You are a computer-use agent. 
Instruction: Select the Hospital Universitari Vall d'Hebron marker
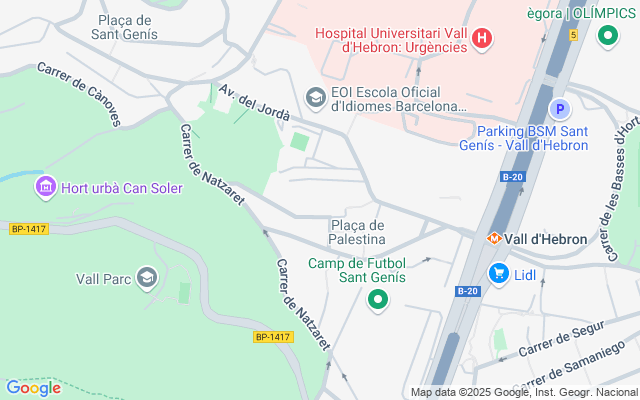pos(482,40)
